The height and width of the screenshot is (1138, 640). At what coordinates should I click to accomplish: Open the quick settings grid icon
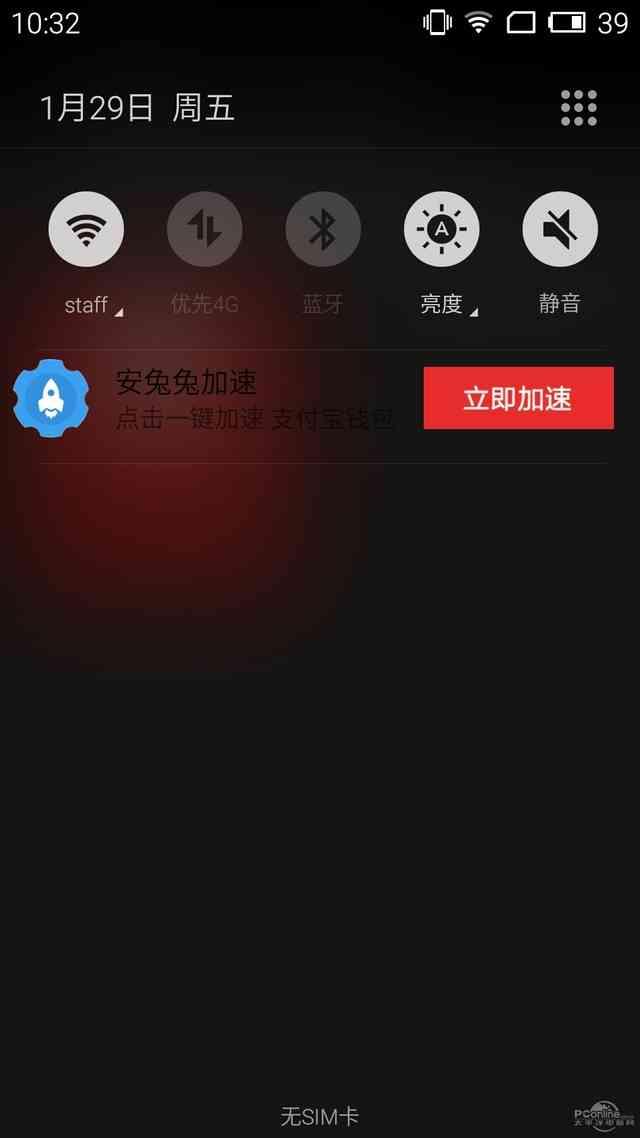pyautogui.click(x=578, y=108)
